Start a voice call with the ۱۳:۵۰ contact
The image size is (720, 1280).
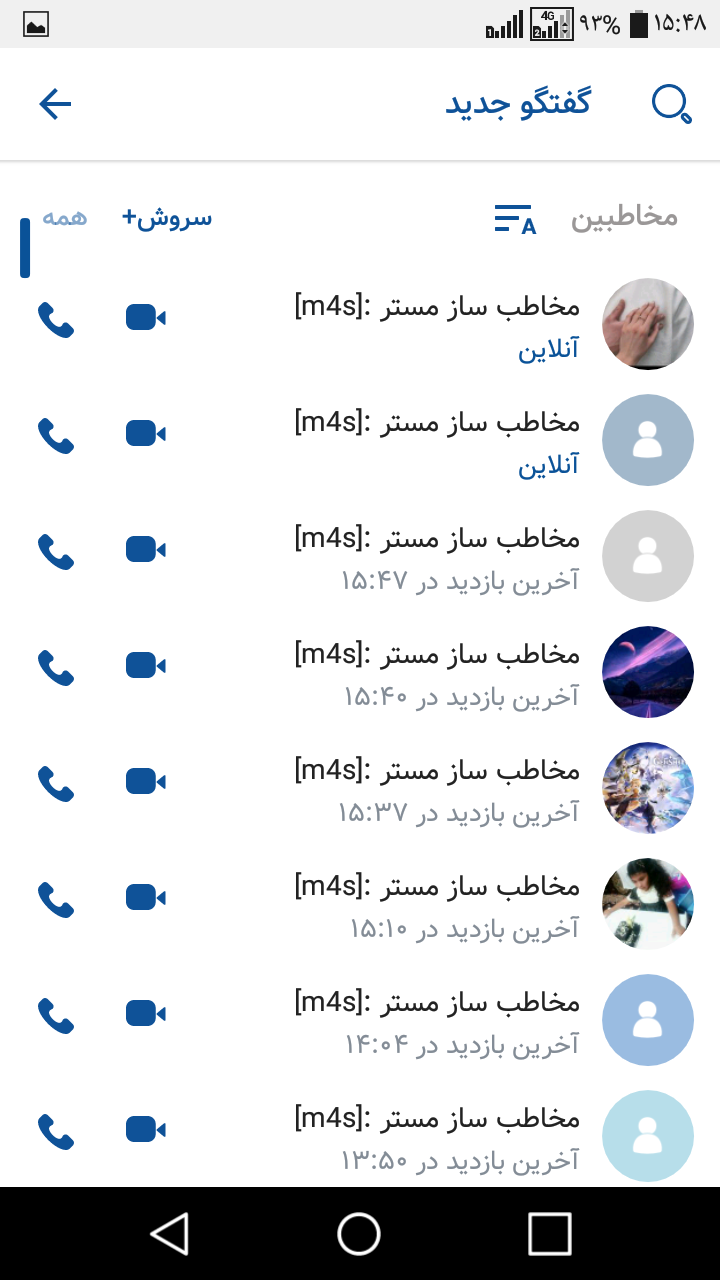pos(56,1128)
